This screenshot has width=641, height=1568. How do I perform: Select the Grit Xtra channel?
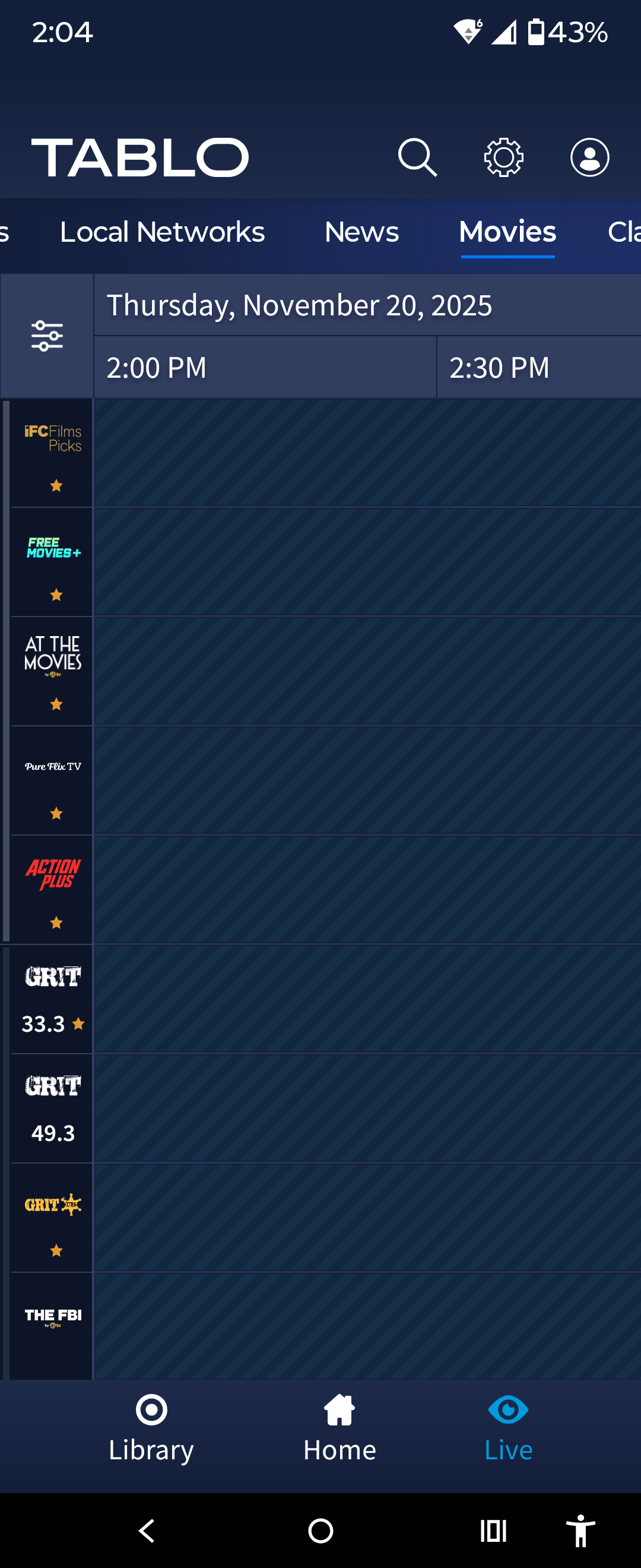52,1217
